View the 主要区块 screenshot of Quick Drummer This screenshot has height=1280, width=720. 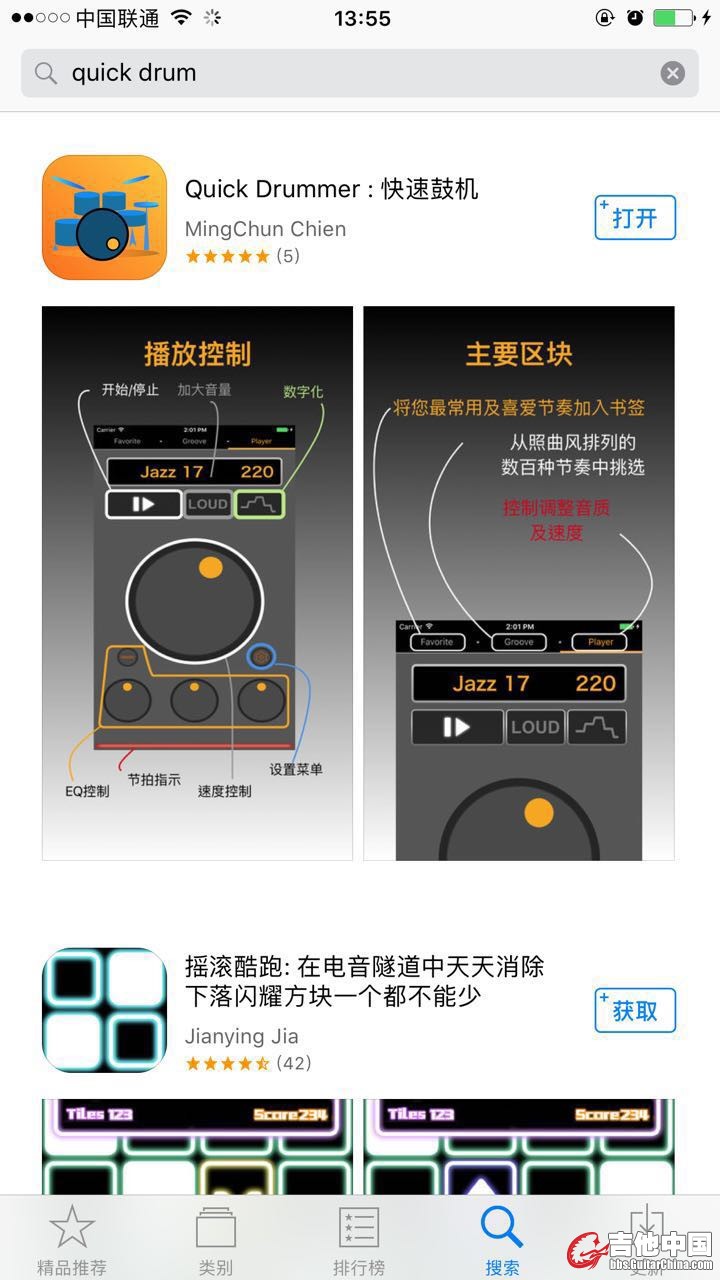(x=518, y=583)
